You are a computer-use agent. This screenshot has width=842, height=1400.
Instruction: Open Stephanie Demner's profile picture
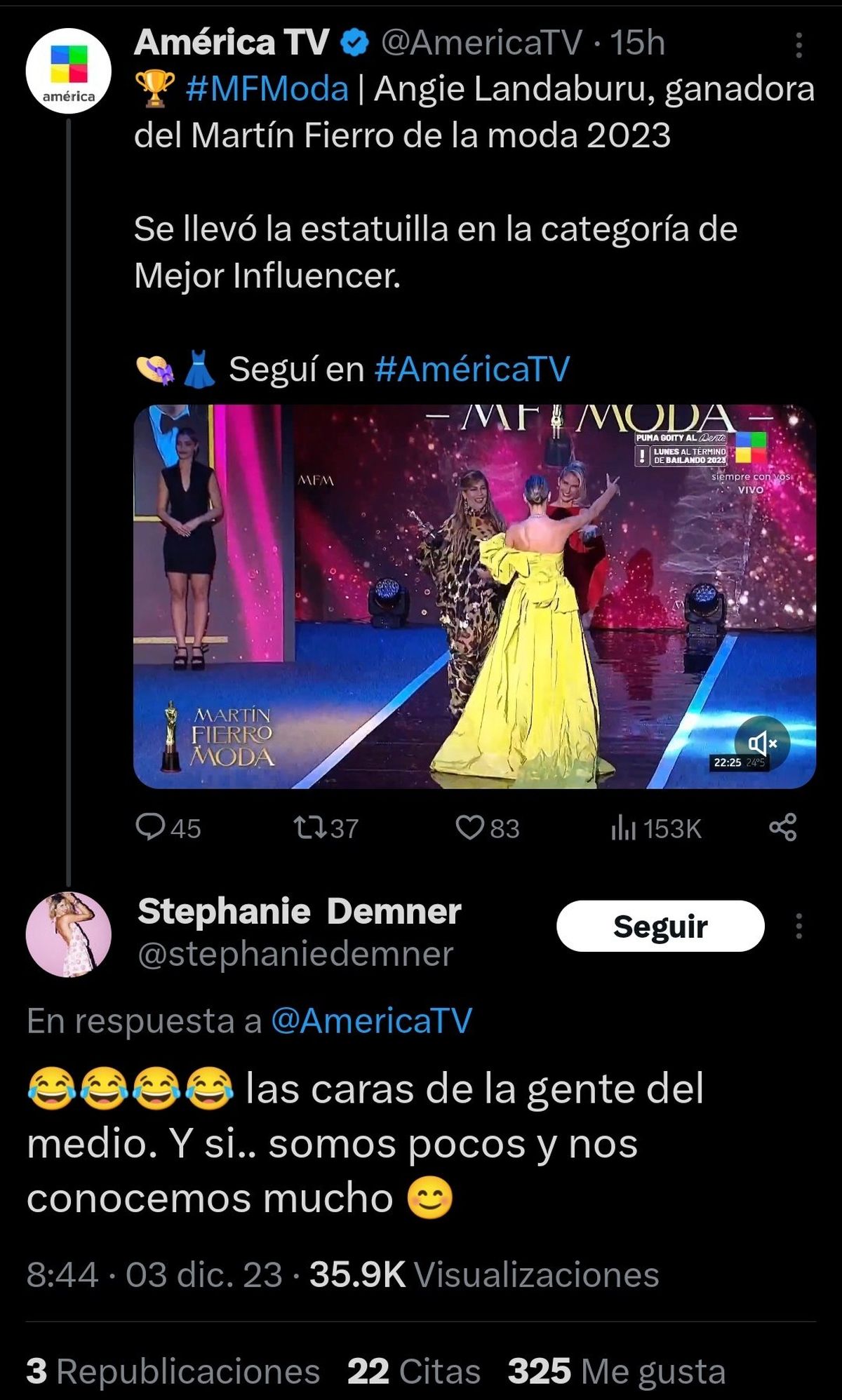tap(68, 934)
